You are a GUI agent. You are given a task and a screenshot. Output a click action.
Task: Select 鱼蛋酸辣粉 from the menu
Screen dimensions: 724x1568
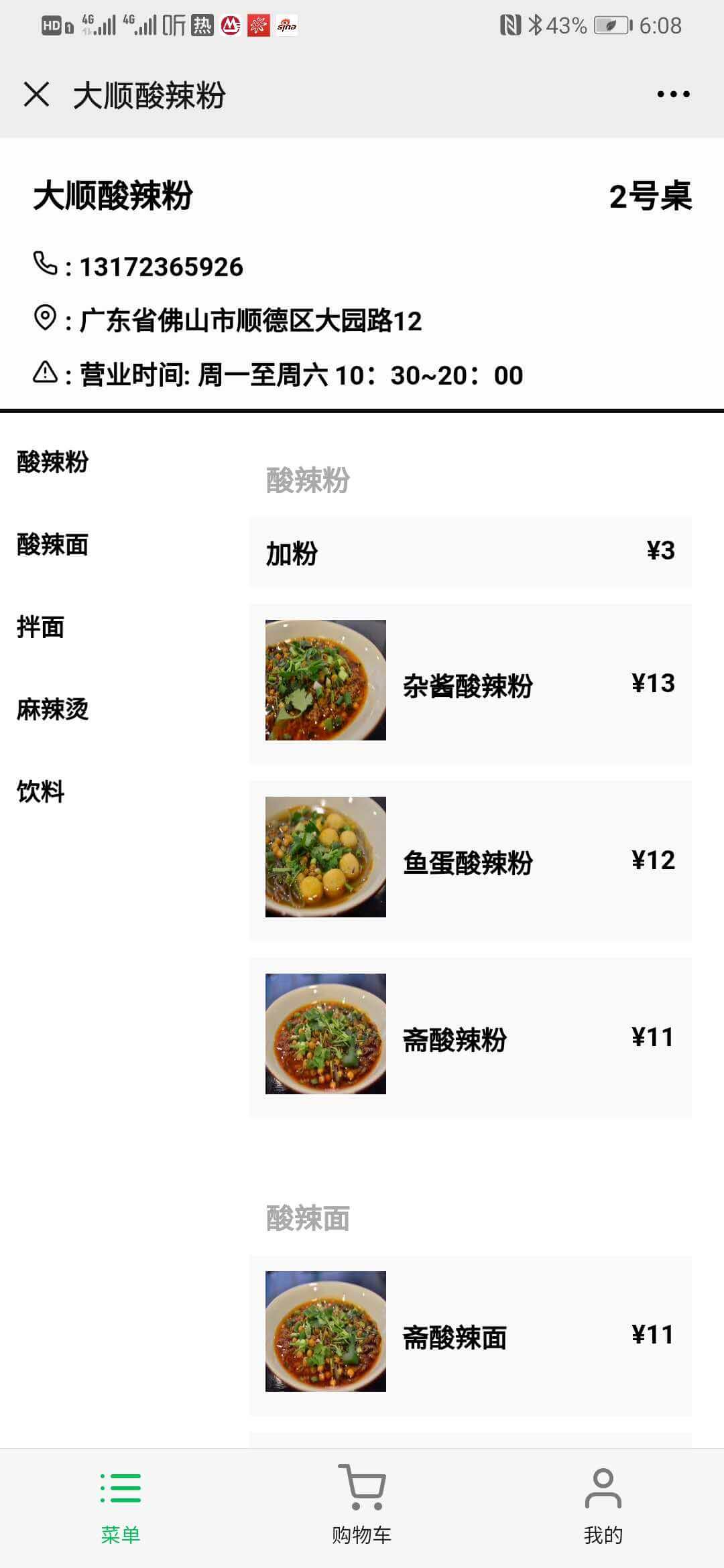point(469,860)
